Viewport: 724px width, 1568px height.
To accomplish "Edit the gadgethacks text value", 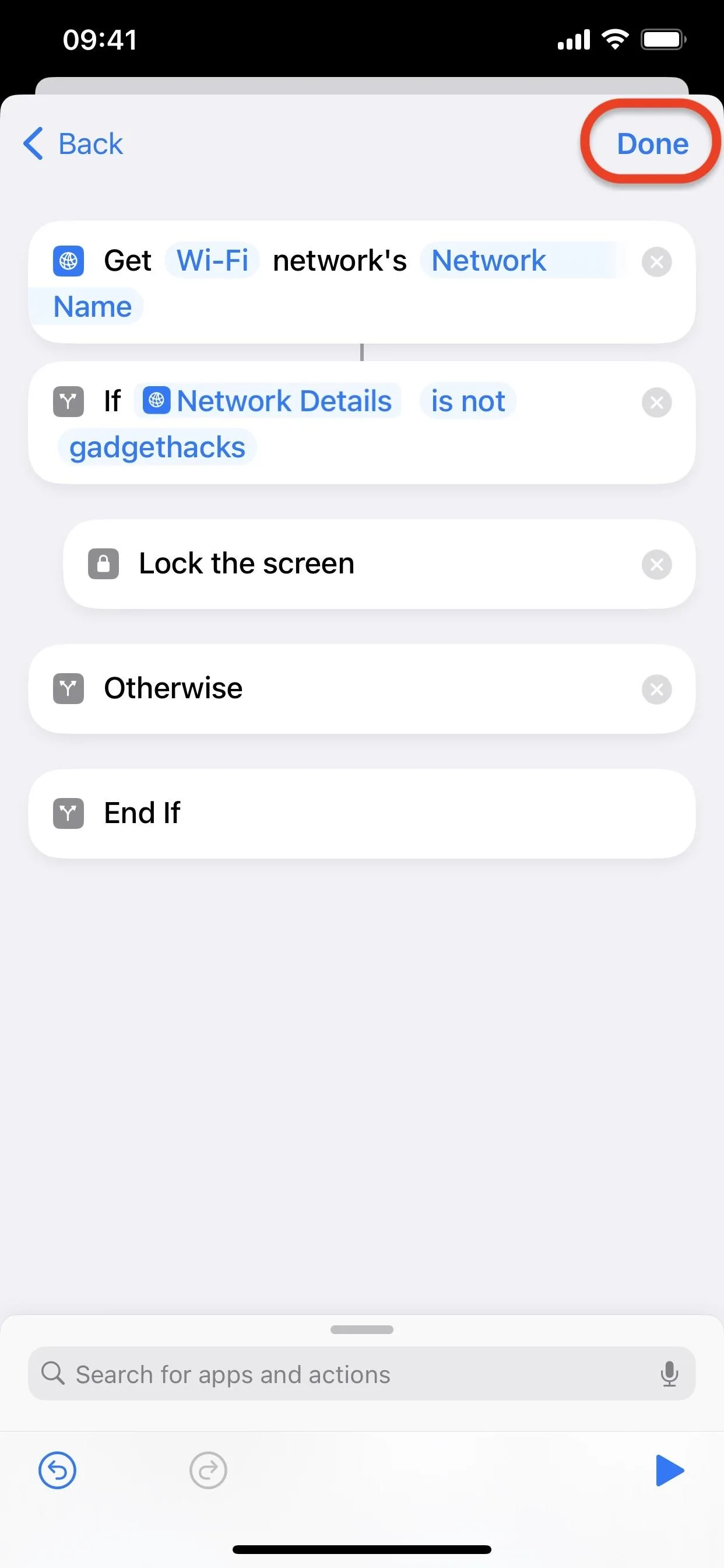I will (157, 447).
